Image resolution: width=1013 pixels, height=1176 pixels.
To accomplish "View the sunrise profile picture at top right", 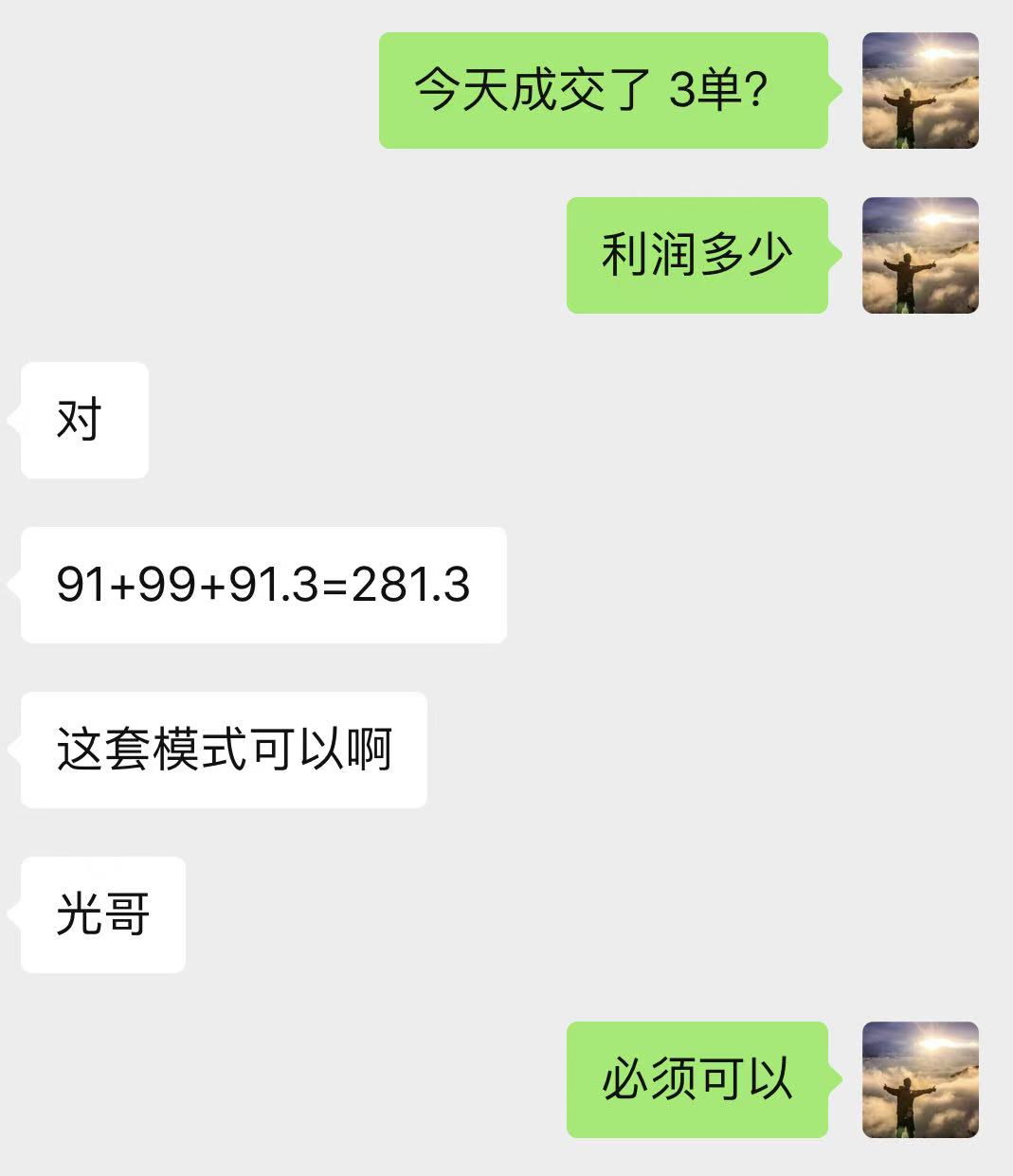I will (920, 92).
